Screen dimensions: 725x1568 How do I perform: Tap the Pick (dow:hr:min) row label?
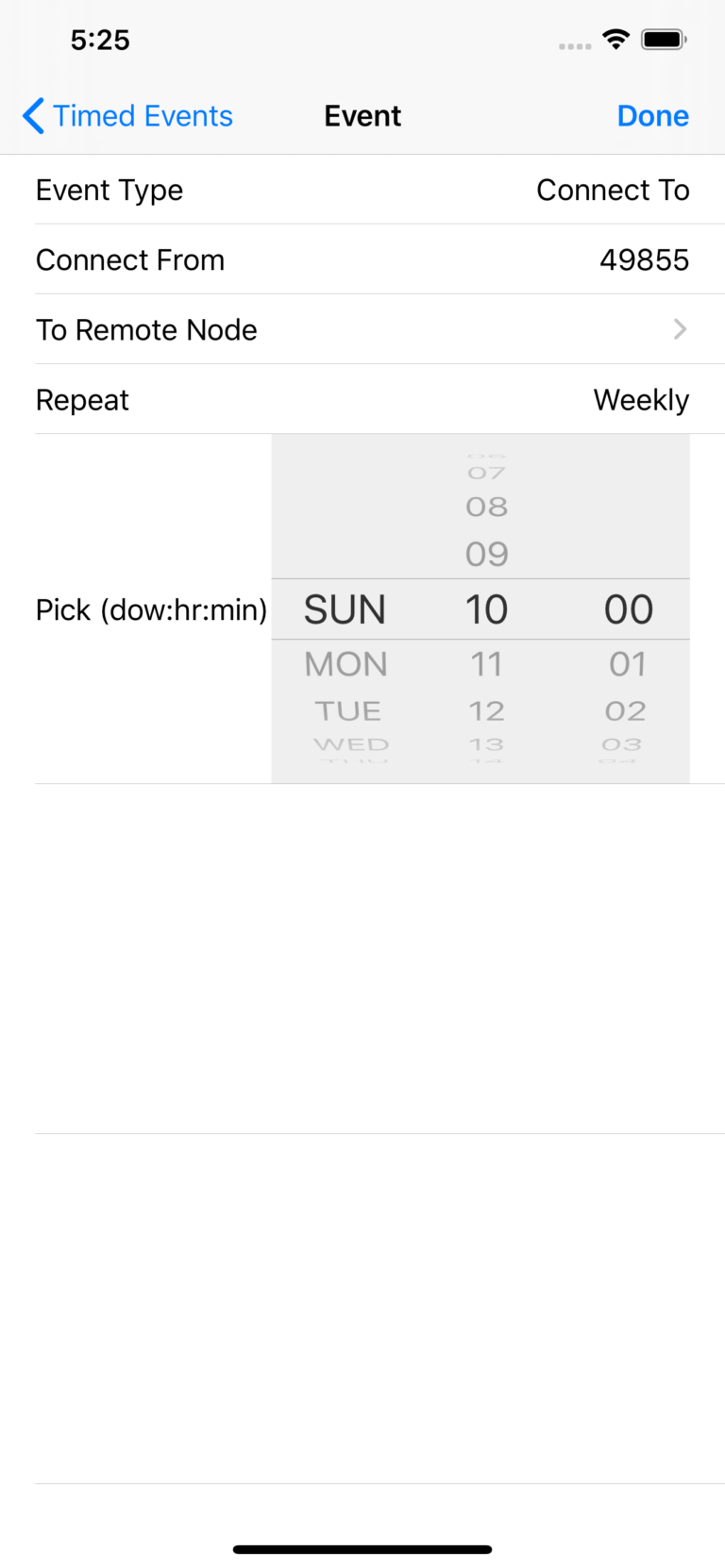tap(151, 609)
